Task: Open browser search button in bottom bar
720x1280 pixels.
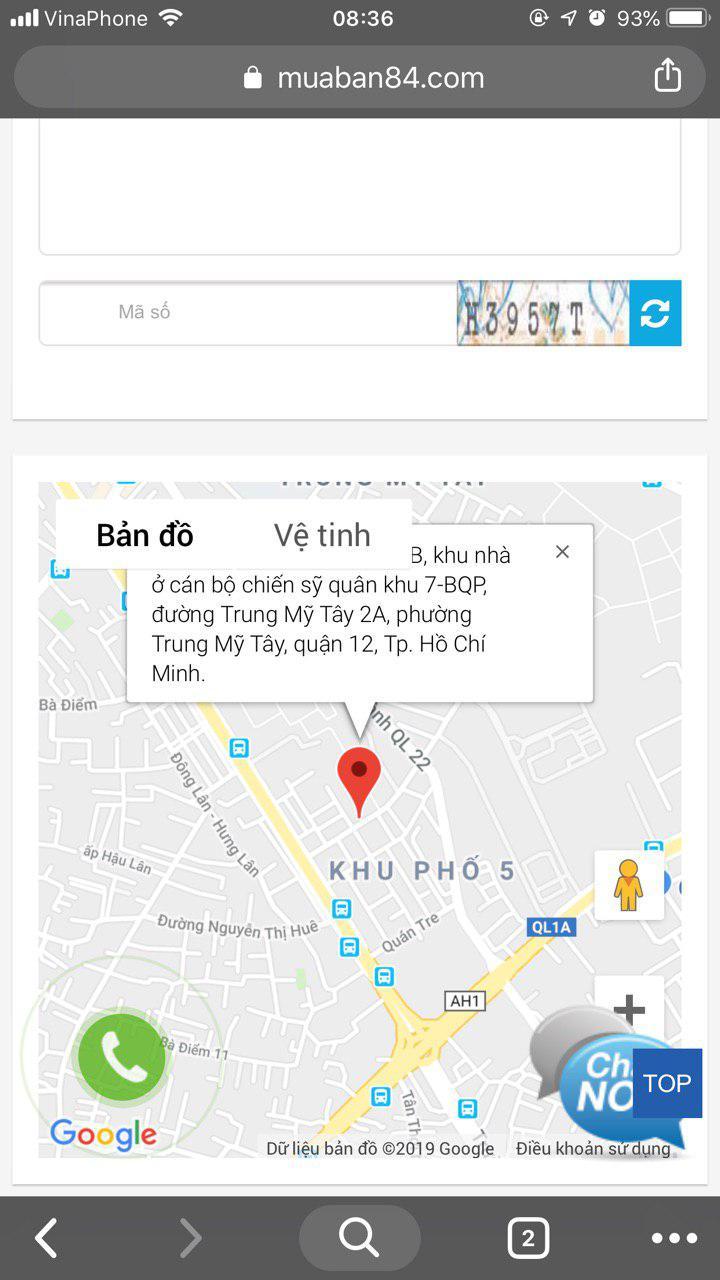Action: pos(359,1239)
